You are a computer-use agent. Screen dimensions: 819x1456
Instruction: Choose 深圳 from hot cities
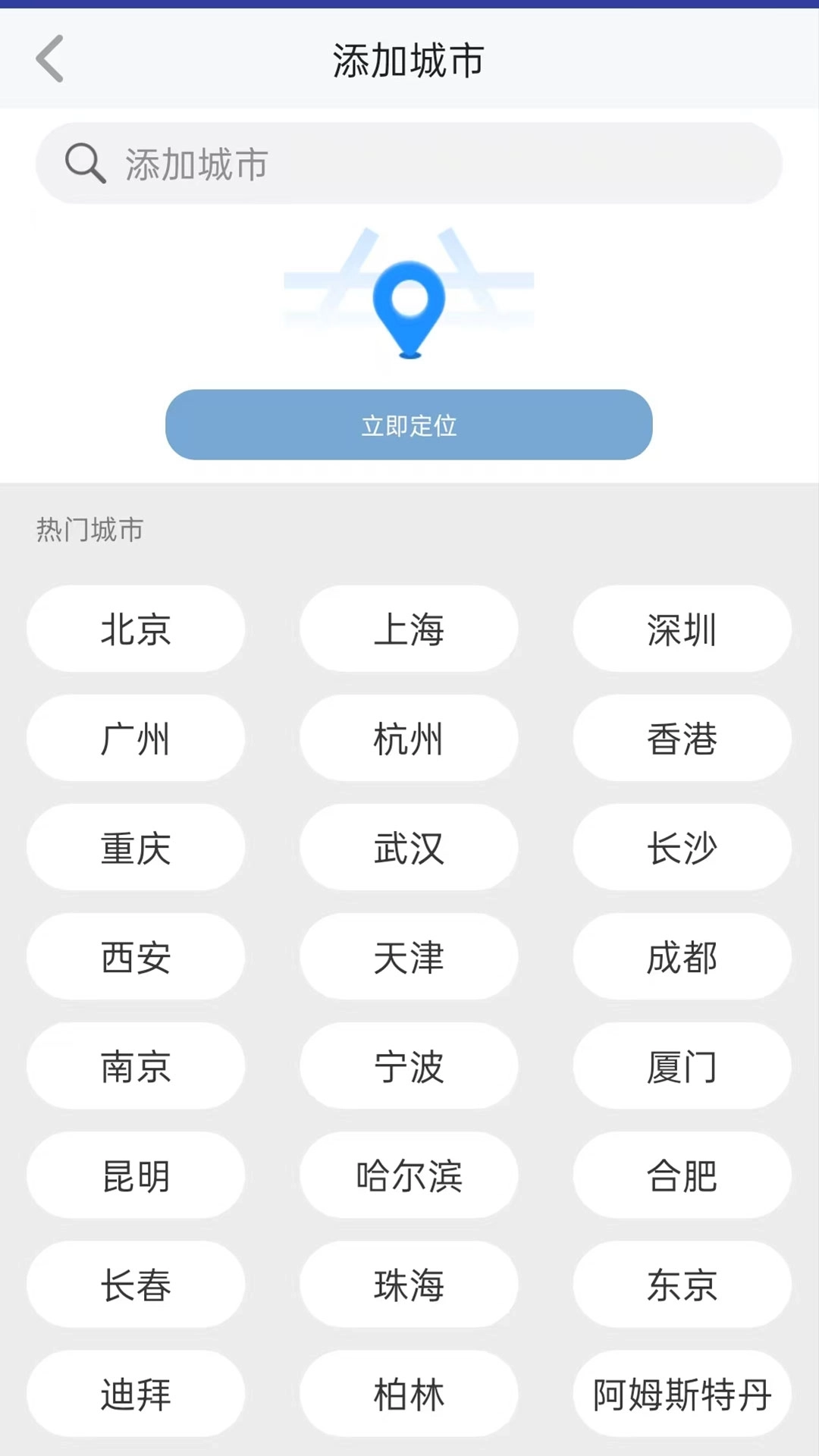[682, 629]
